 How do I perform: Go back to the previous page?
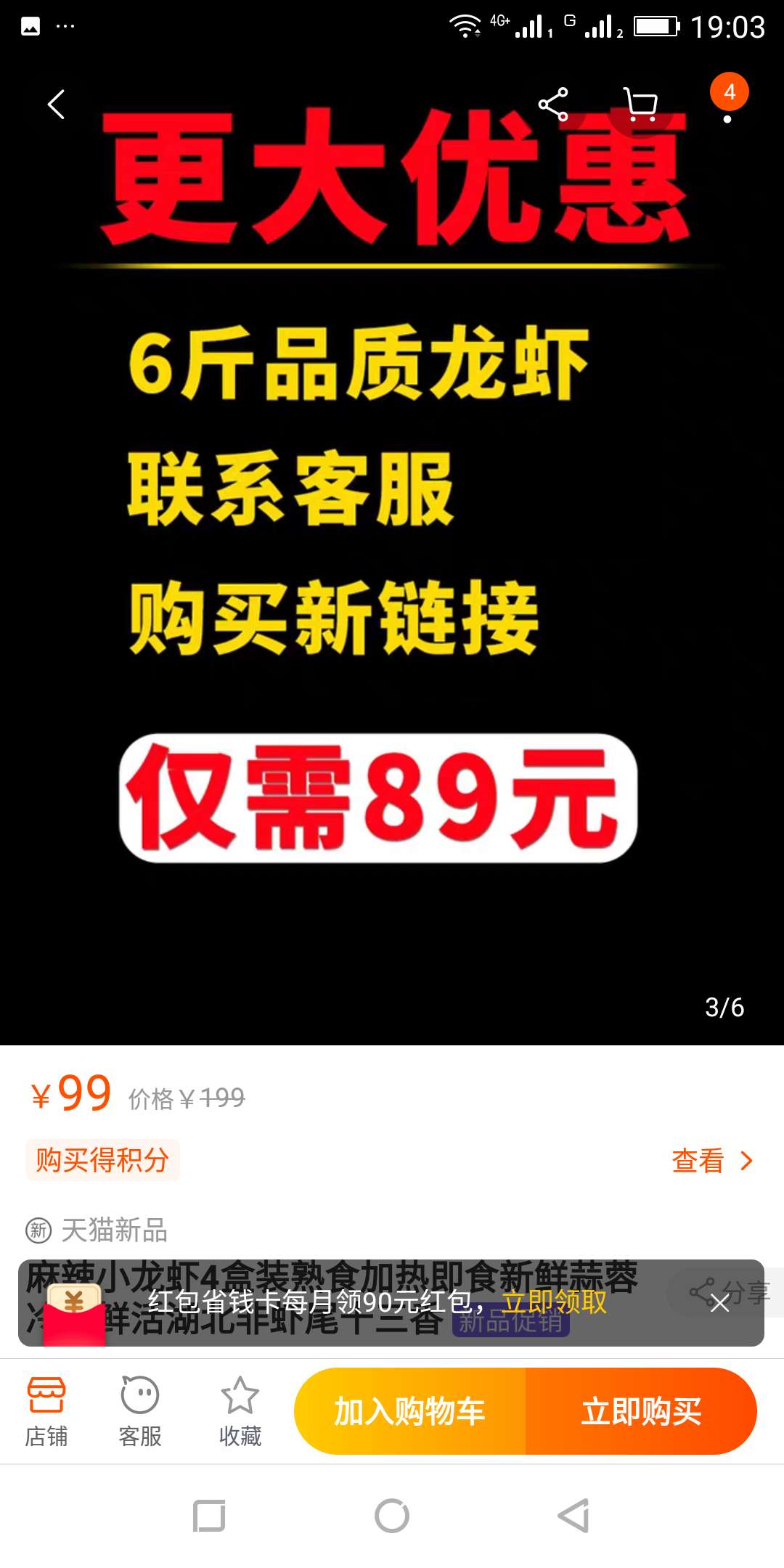[x=56, y=105]
